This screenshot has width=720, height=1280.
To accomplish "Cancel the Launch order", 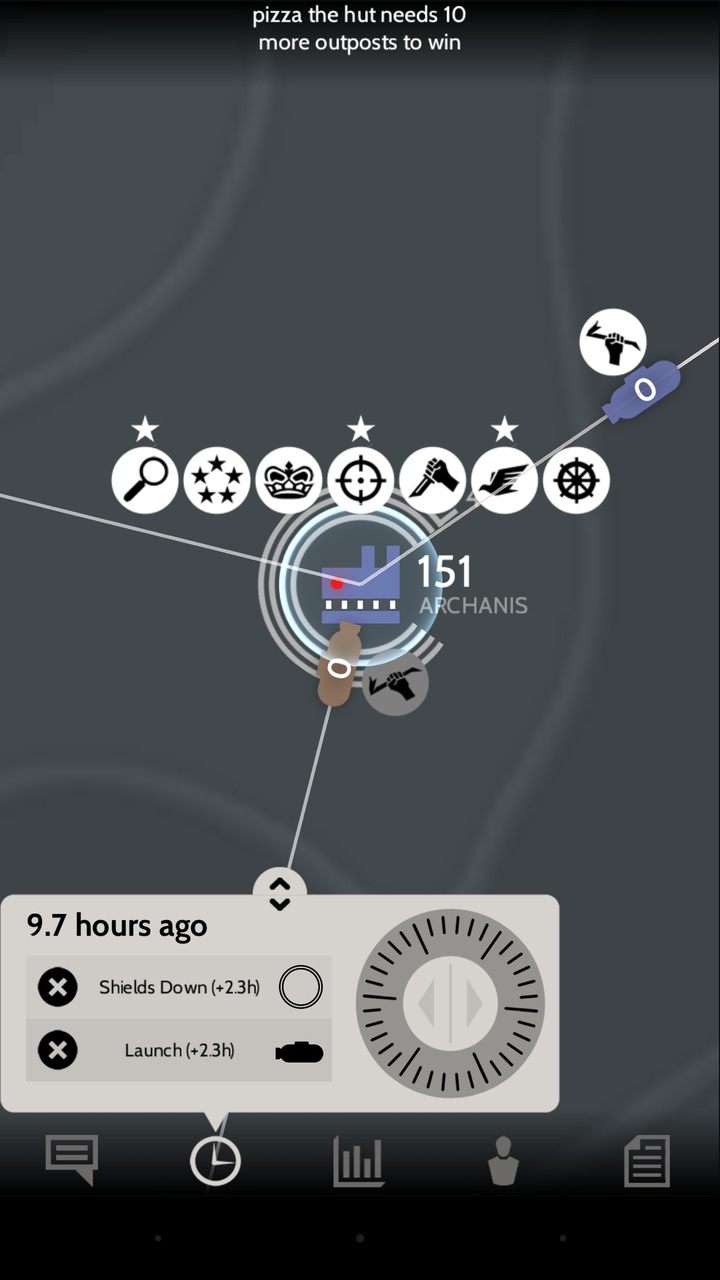I will point(58,1050).
